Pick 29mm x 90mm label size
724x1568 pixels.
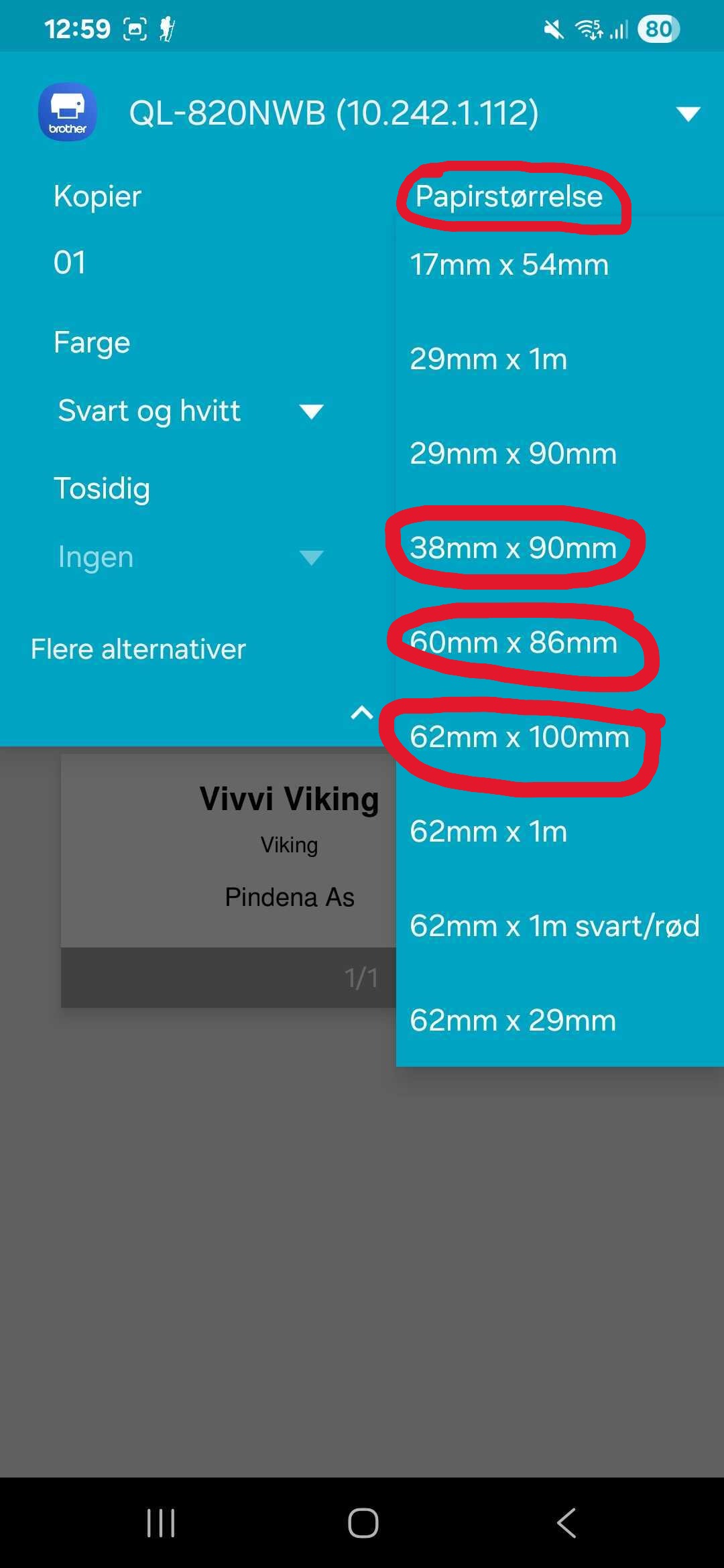[x=560, y=454]
